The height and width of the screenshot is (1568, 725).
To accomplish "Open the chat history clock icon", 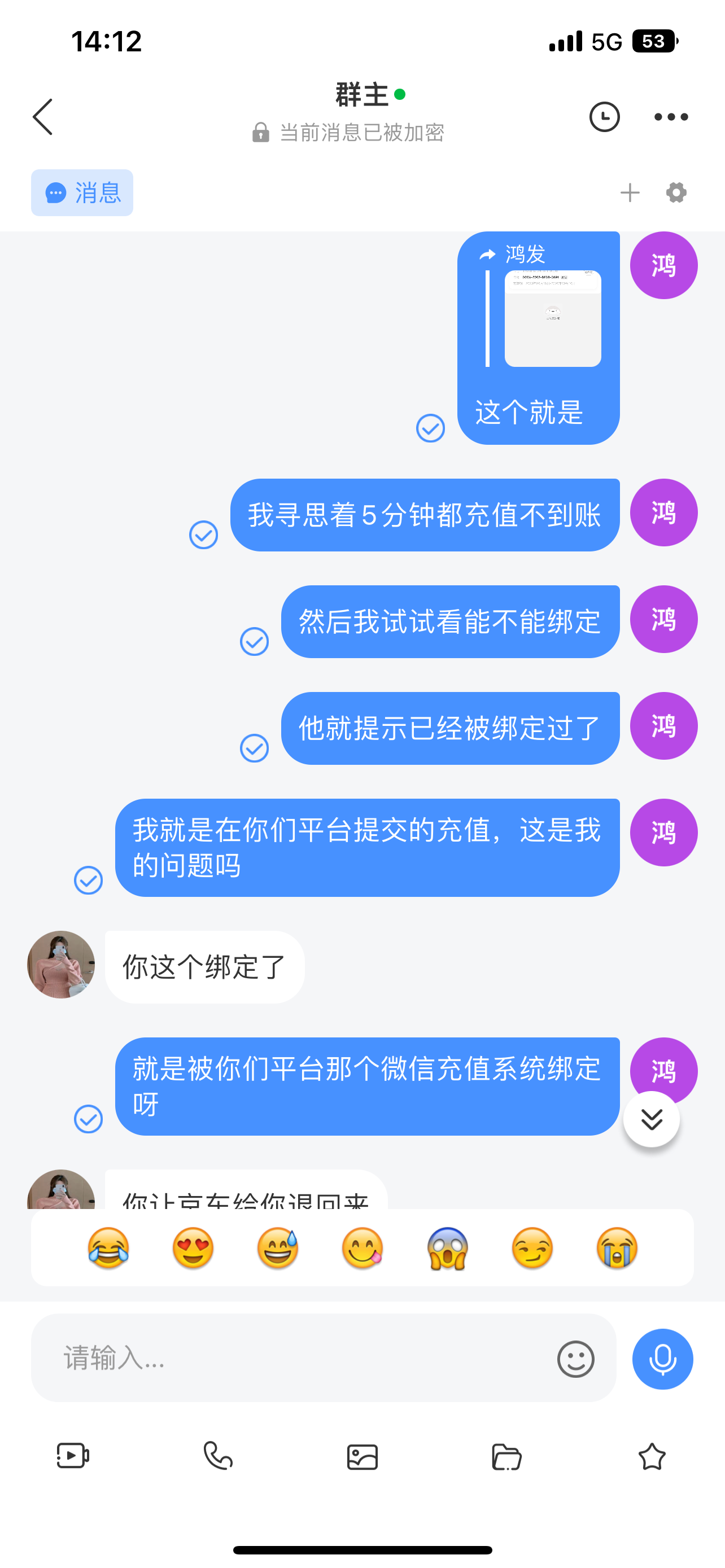I will tap(605, 116).
